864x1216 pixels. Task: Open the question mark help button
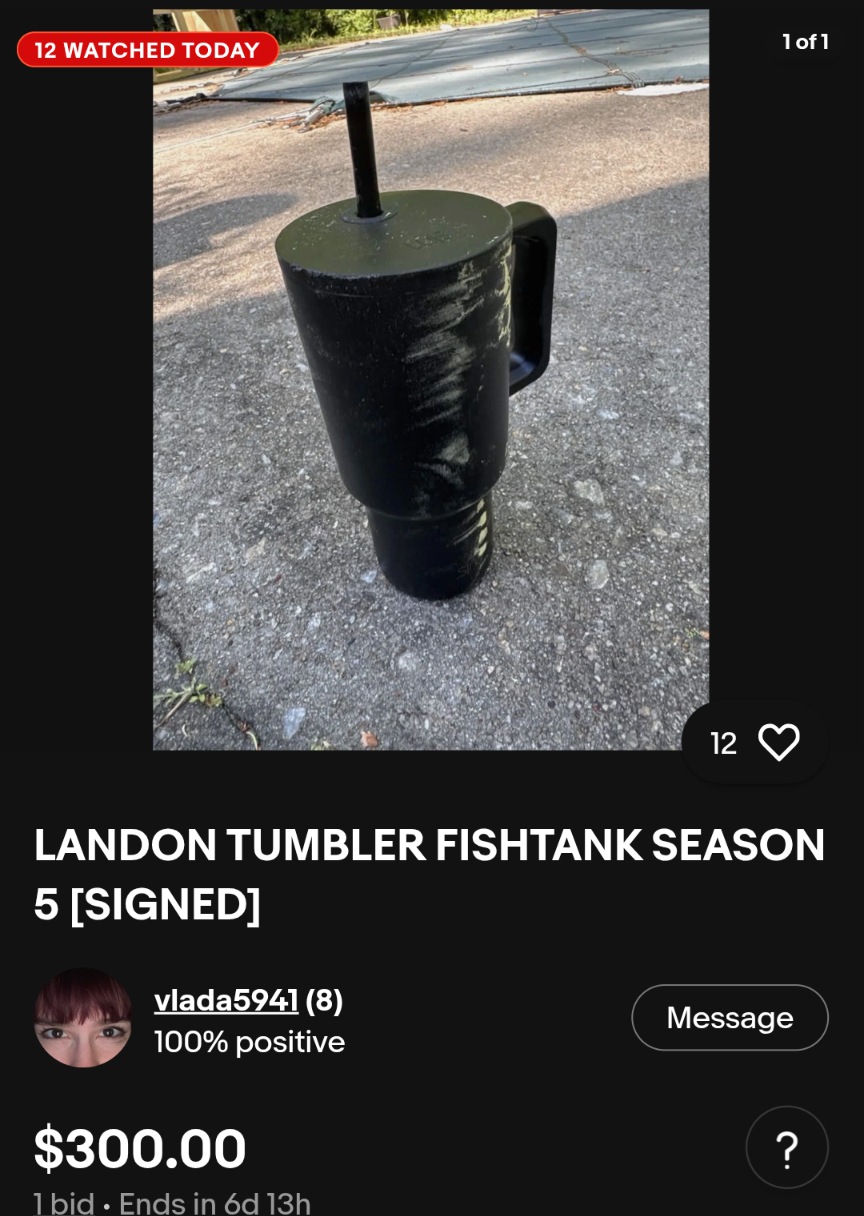pos(786,1148)
